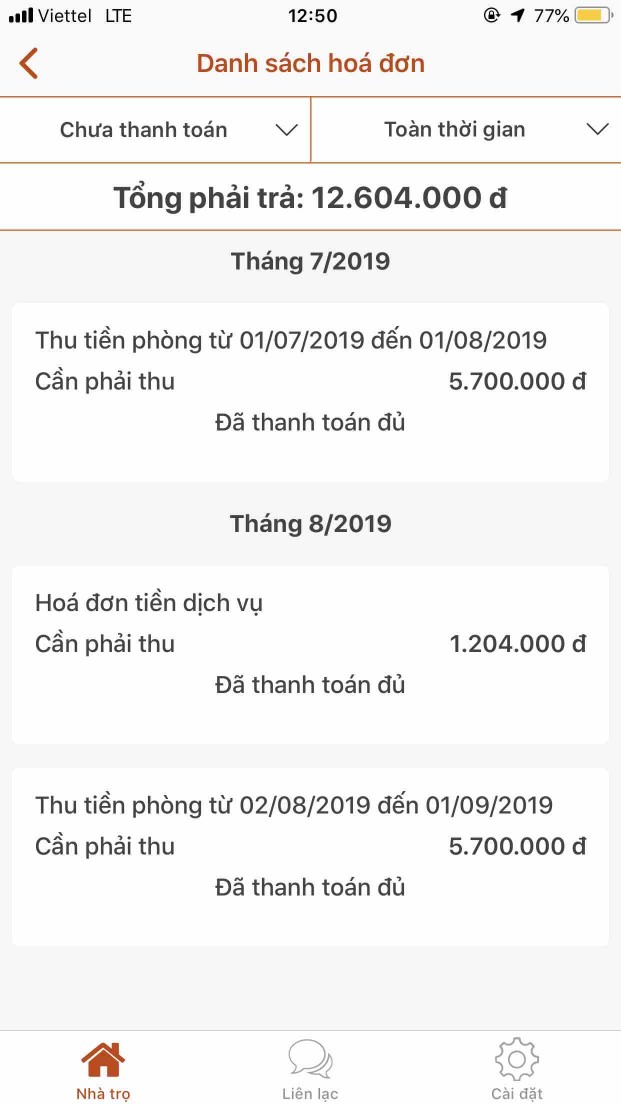Go back from the invoice list
The width and height of the screenshot is (621, 1104).
[x=29, y=63]
